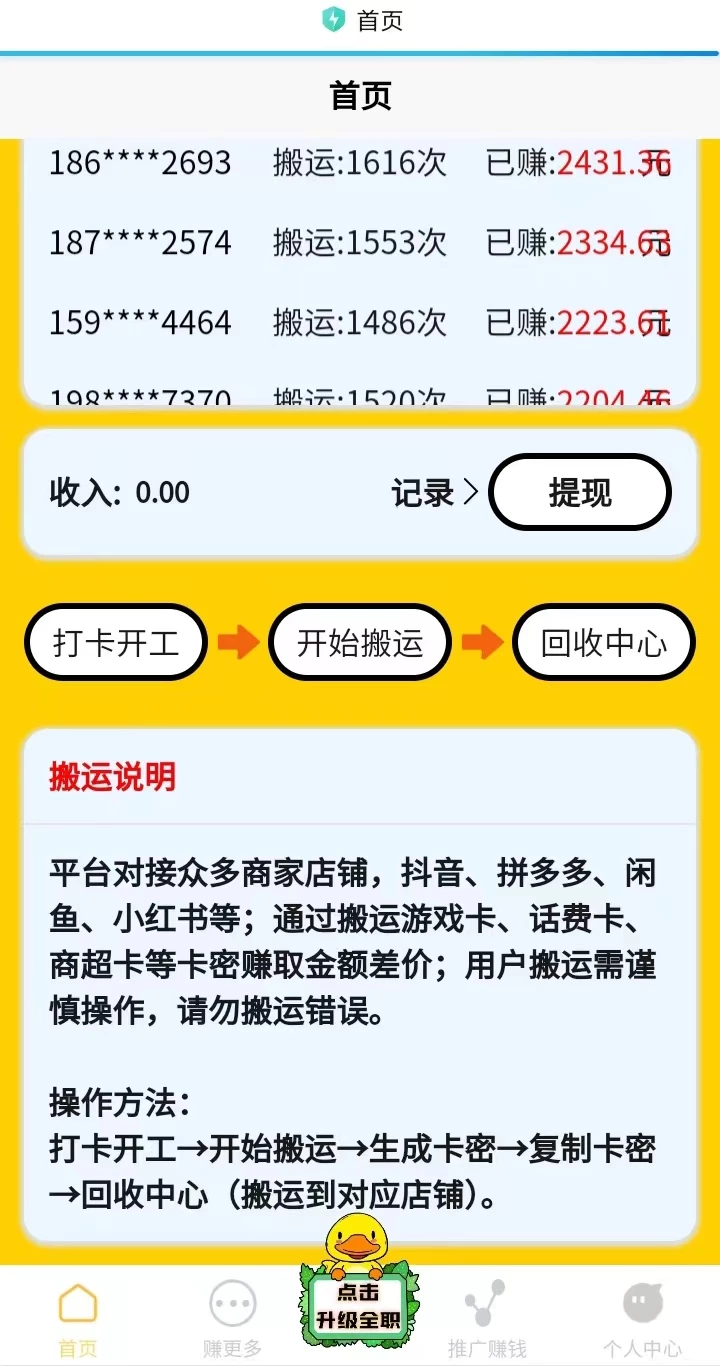Select the 首页 home icon in bottom bar
This screenshot has width=720, height=1366.
tap(76, 1302)
